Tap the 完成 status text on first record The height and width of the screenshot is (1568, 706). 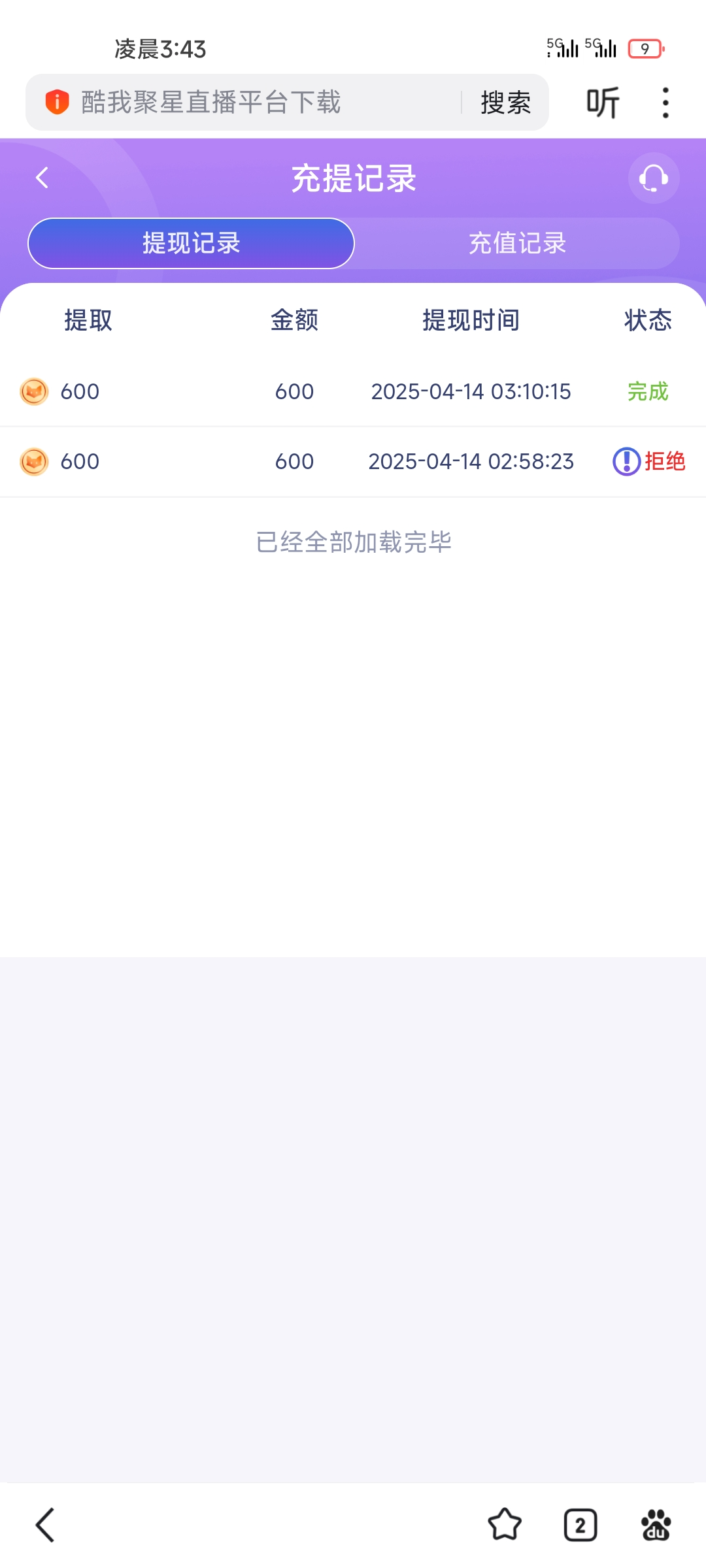[x=647, y=391]
